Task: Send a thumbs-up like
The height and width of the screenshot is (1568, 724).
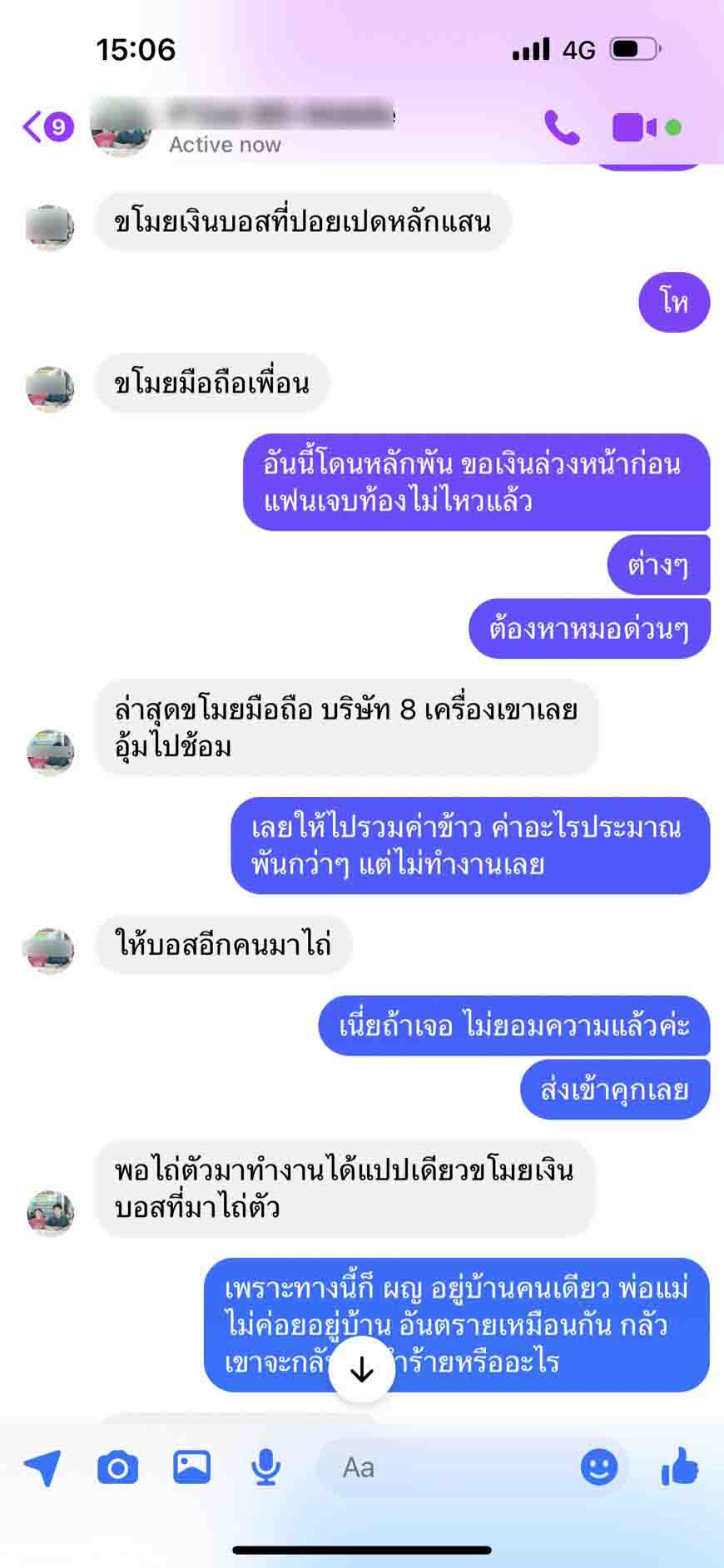Action: (x=679, y=1466)
